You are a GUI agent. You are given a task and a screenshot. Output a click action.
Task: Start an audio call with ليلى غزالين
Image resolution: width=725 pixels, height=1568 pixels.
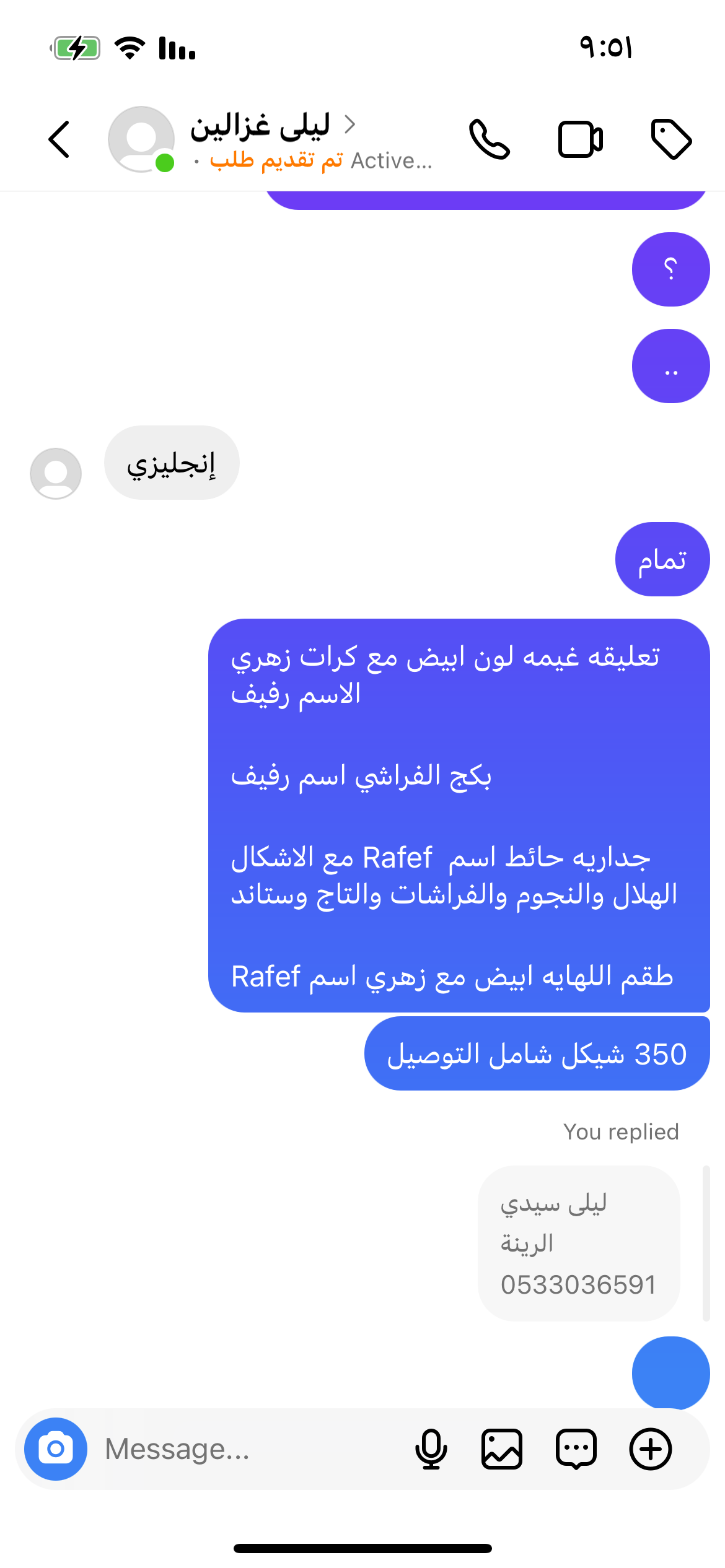tap(489, 139)
